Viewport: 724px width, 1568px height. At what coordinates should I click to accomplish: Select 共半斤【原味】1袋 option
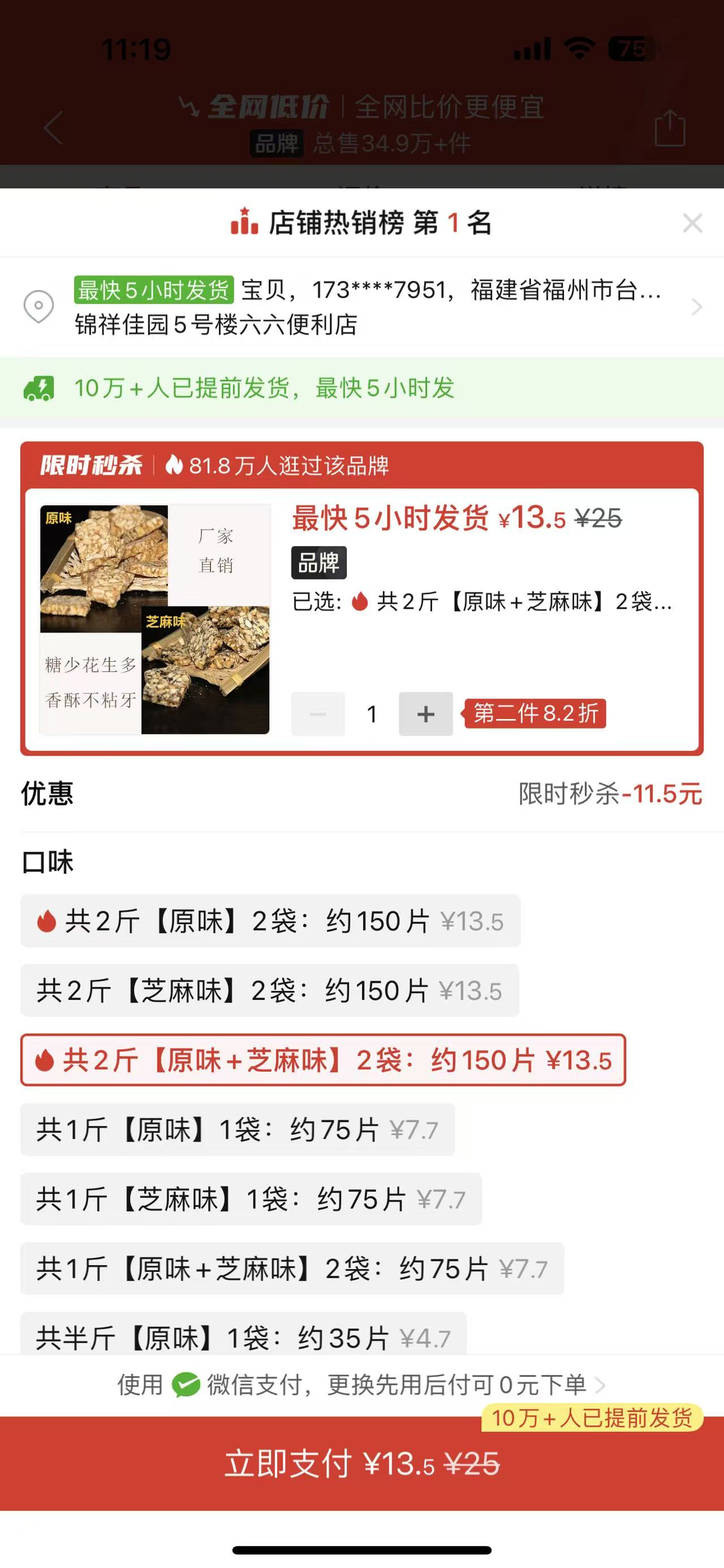pyautogui.click(x=244, y=1337)
